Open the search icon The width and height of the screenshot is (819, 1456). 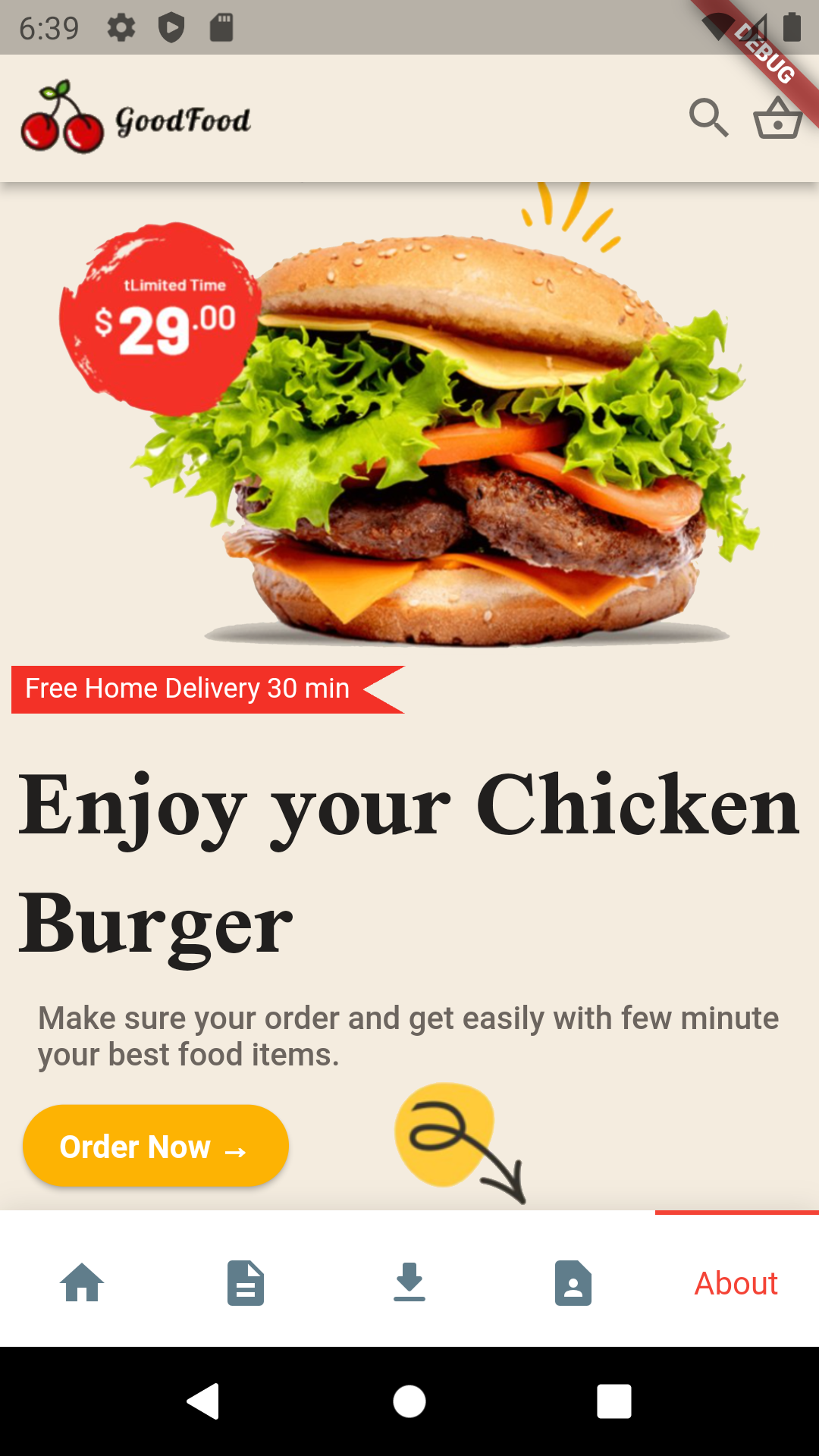tap(710, 118)
